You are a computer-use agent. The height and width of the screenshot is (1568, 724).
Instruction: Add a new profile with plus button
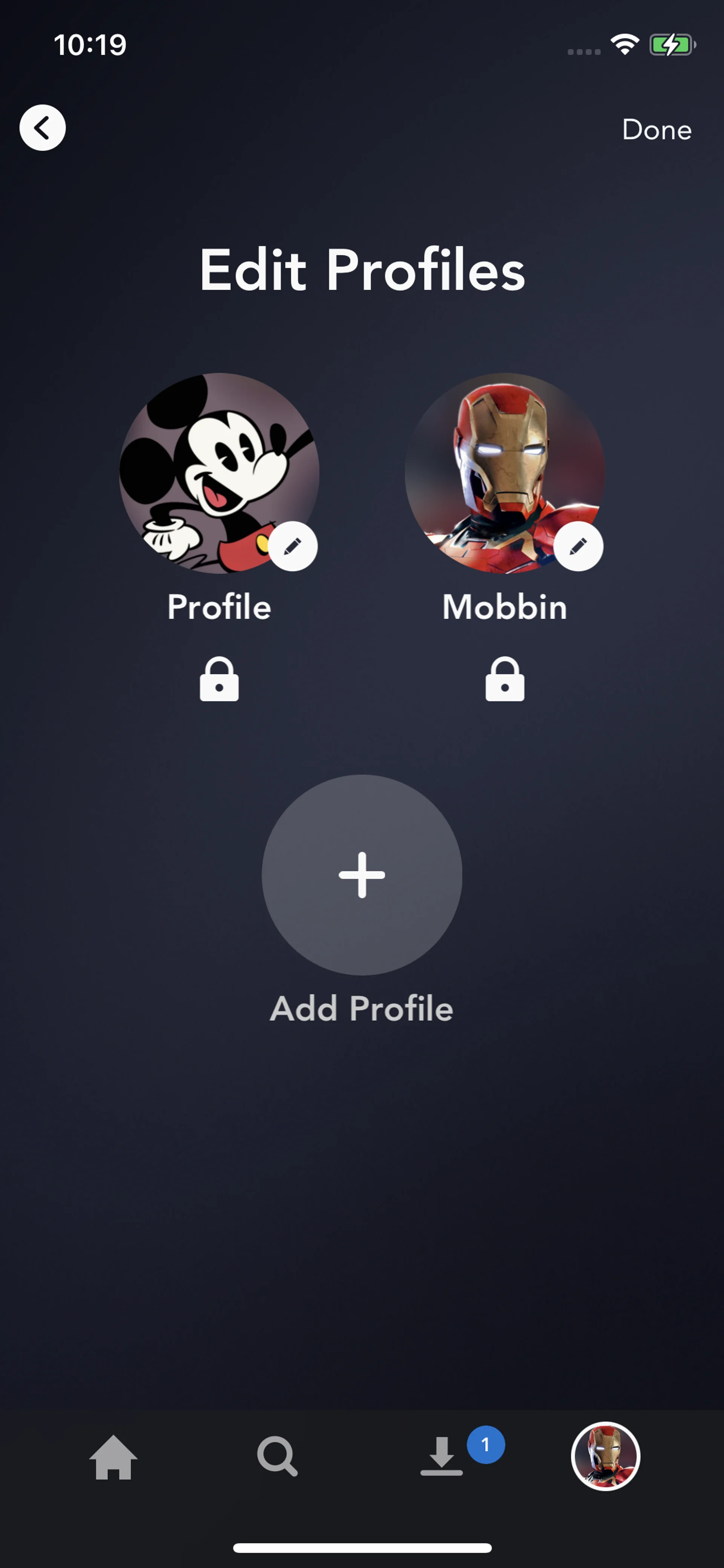pyautogui.click(x=362, y=875)
